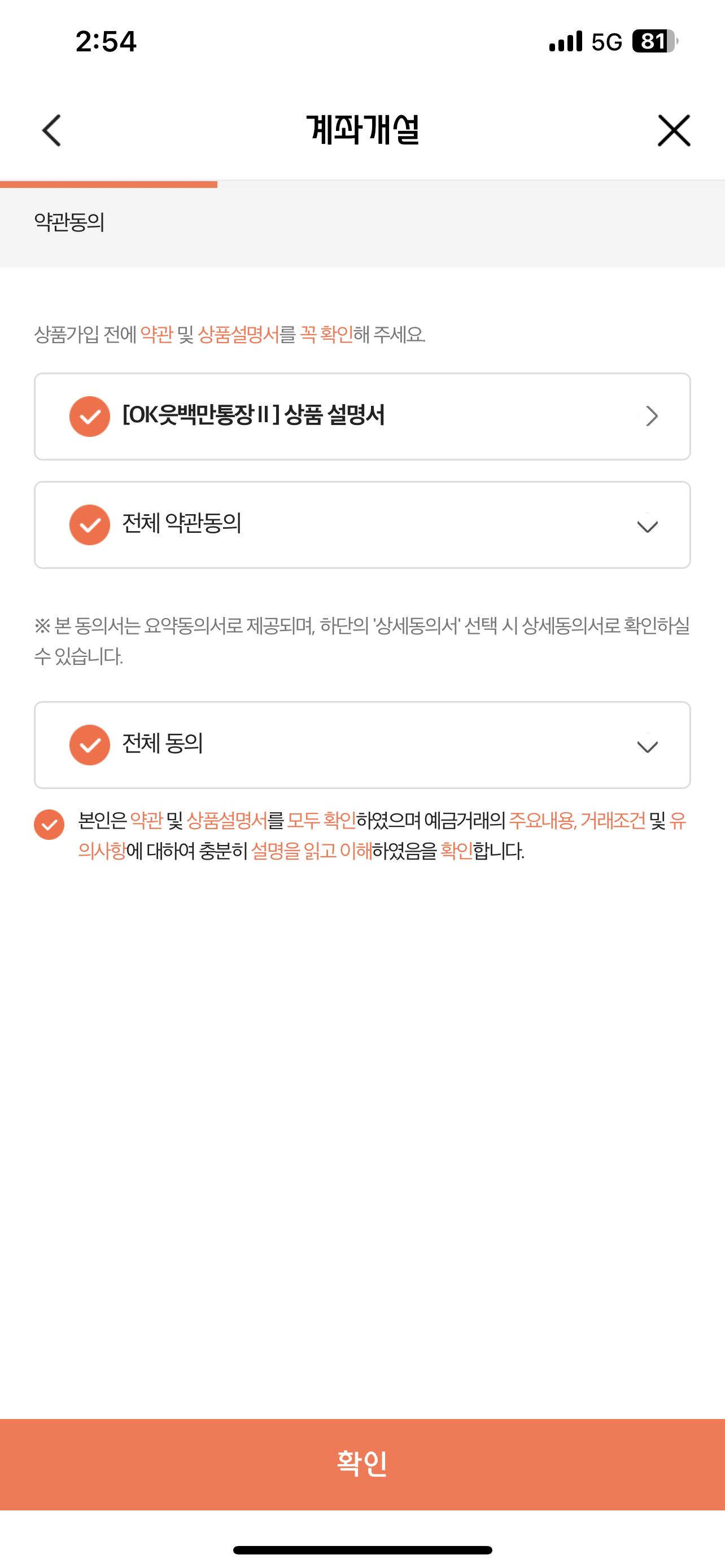Uncheck the [OK읏백만통장II] 상품 설명서 agreement
Image resolution: width=725 pixels, height=1568 pixels.
[89, 417]
